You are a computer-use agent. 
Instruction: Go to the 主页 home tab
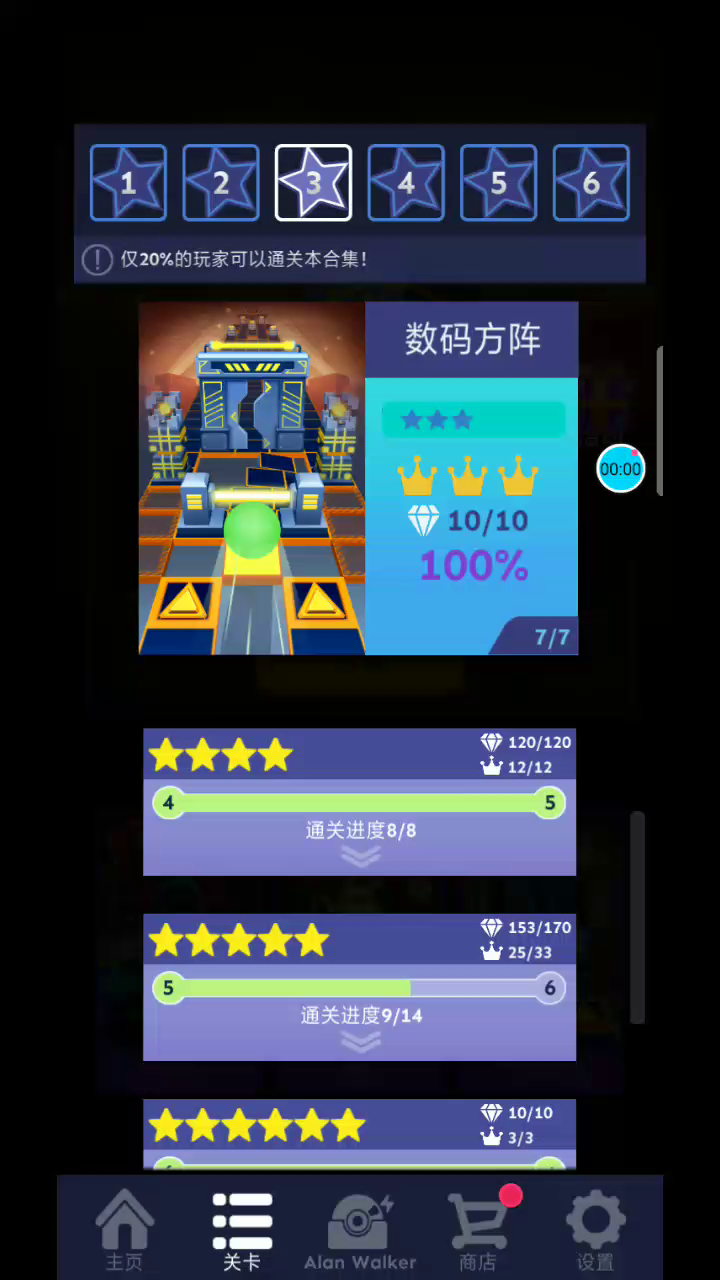pyautogui.click(x=125, y=1230)
